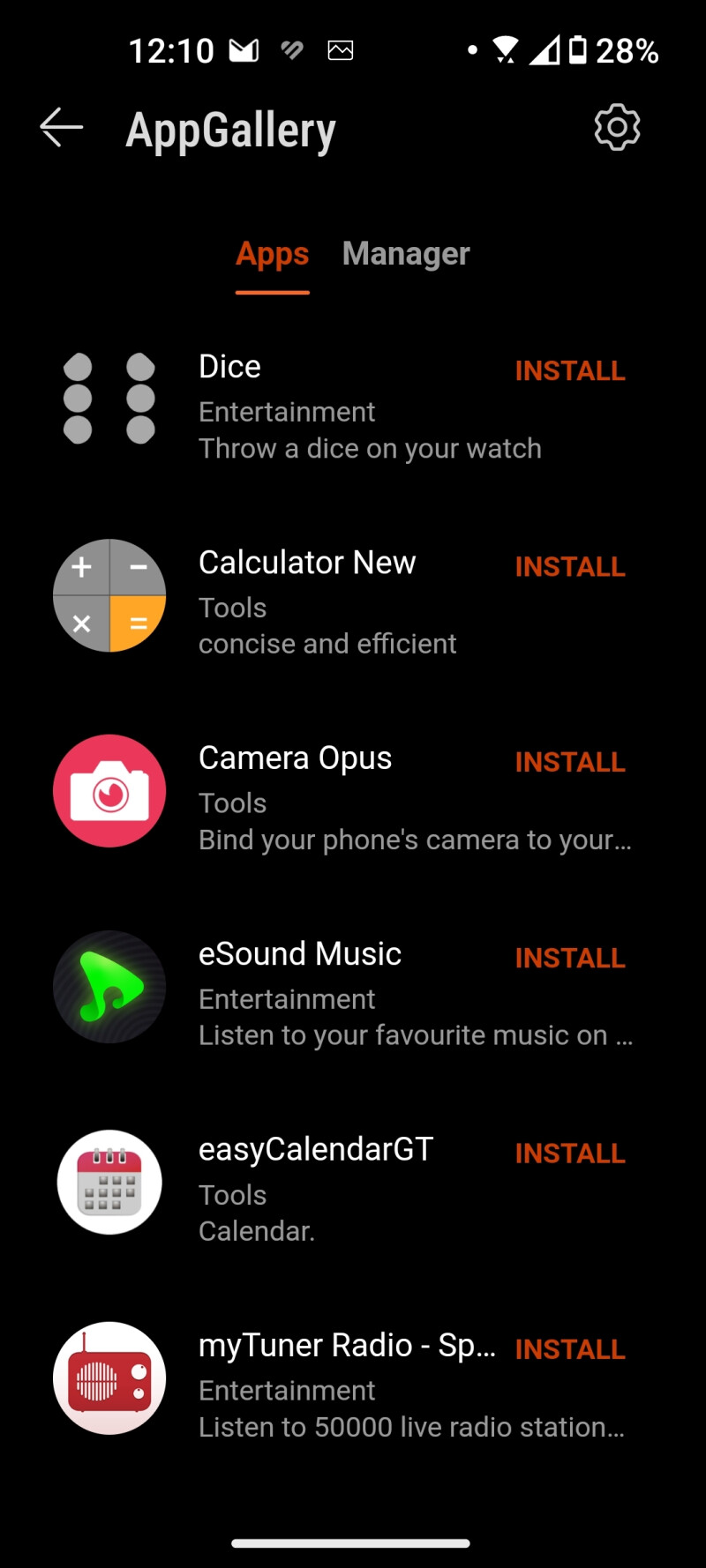
Task: Open easyCalendarGT app page
Action: point(315,1150)
